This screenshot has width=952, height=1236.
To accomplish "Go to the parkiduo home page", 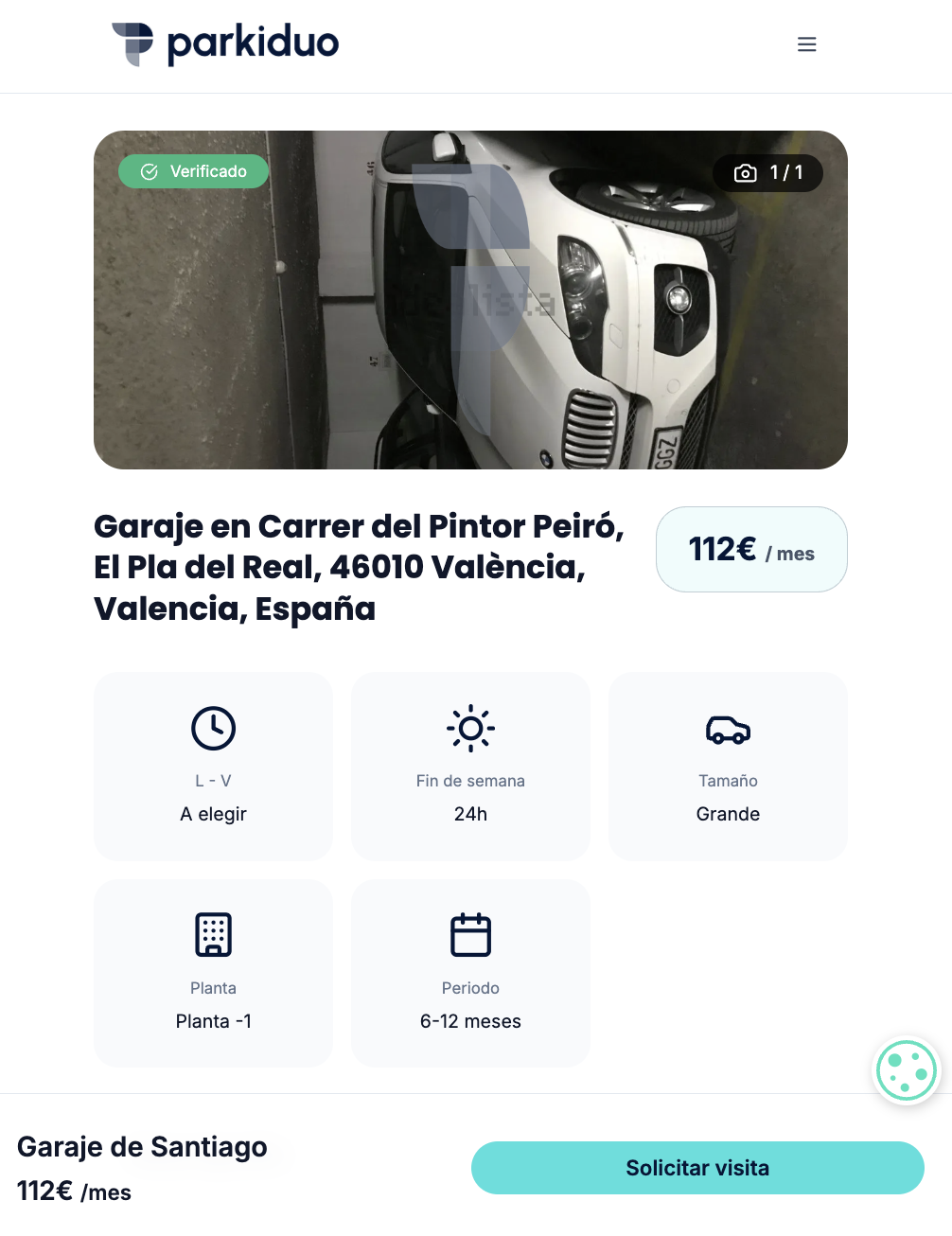I will (225, 44).
